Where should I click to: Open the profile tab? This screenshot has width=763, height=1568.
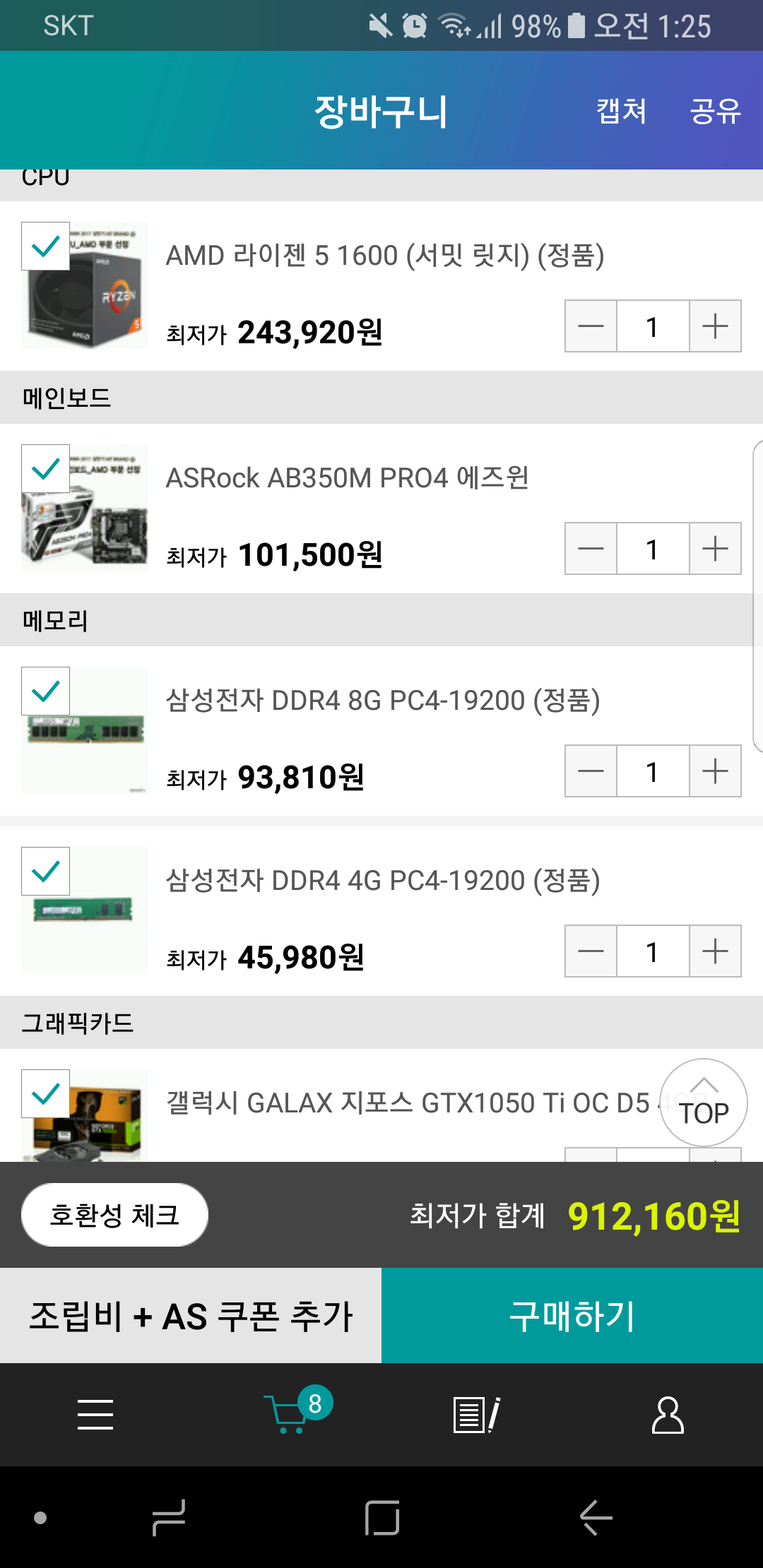click(x=668, y=1415)
